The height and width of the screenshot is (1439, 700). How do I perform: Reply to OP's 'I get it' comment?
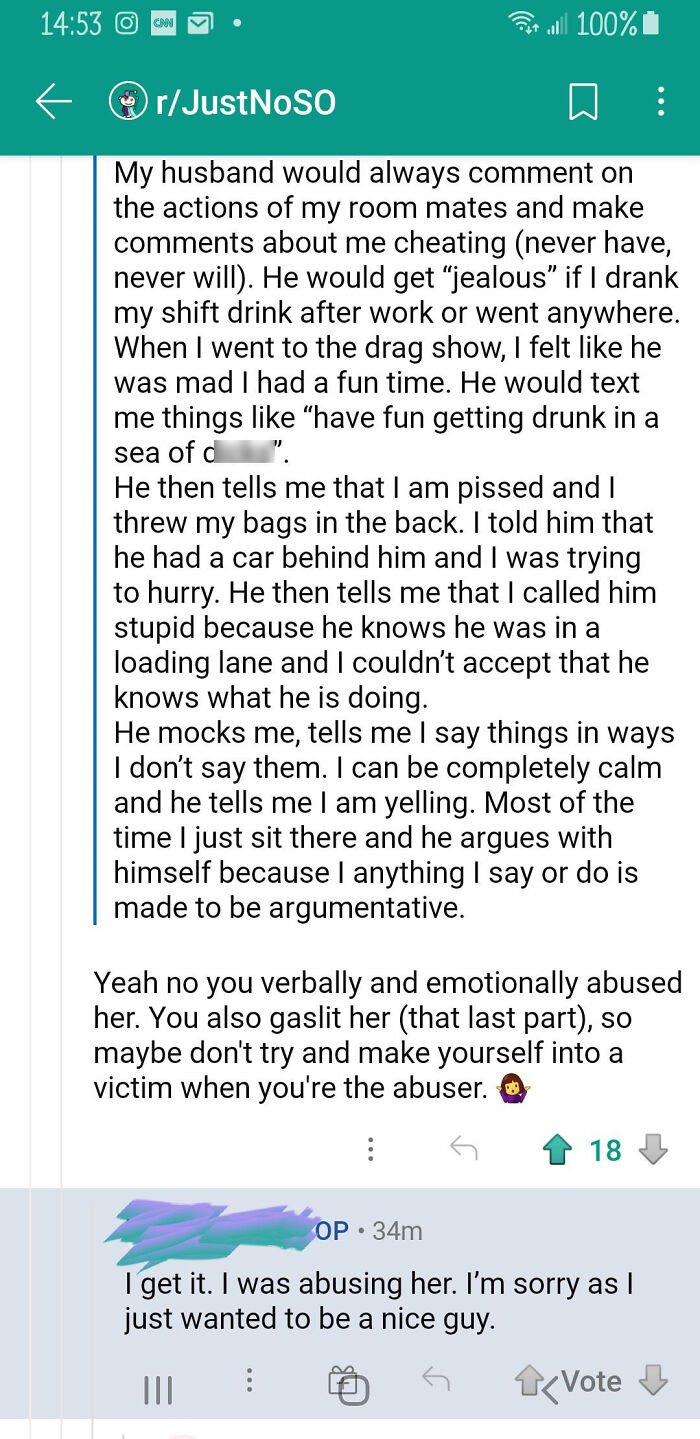pos(435,1381)
